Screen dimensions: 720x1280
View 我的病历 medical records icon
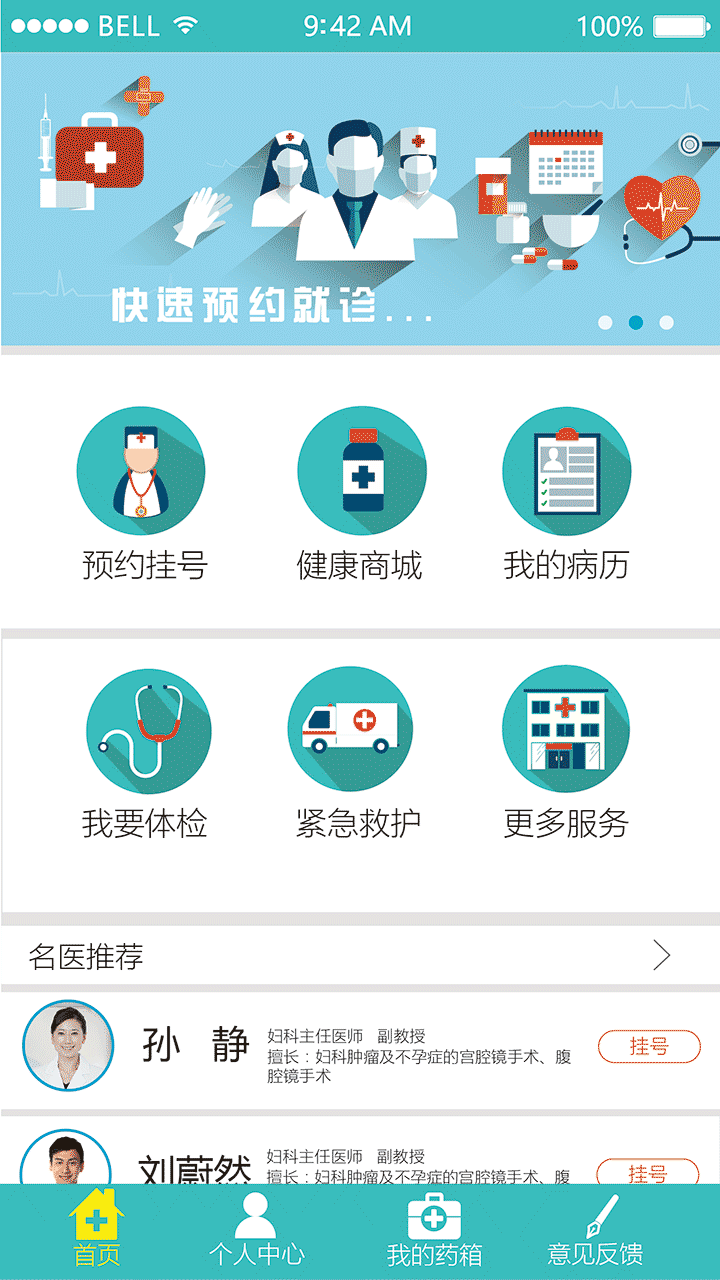[x=566, y=470]
